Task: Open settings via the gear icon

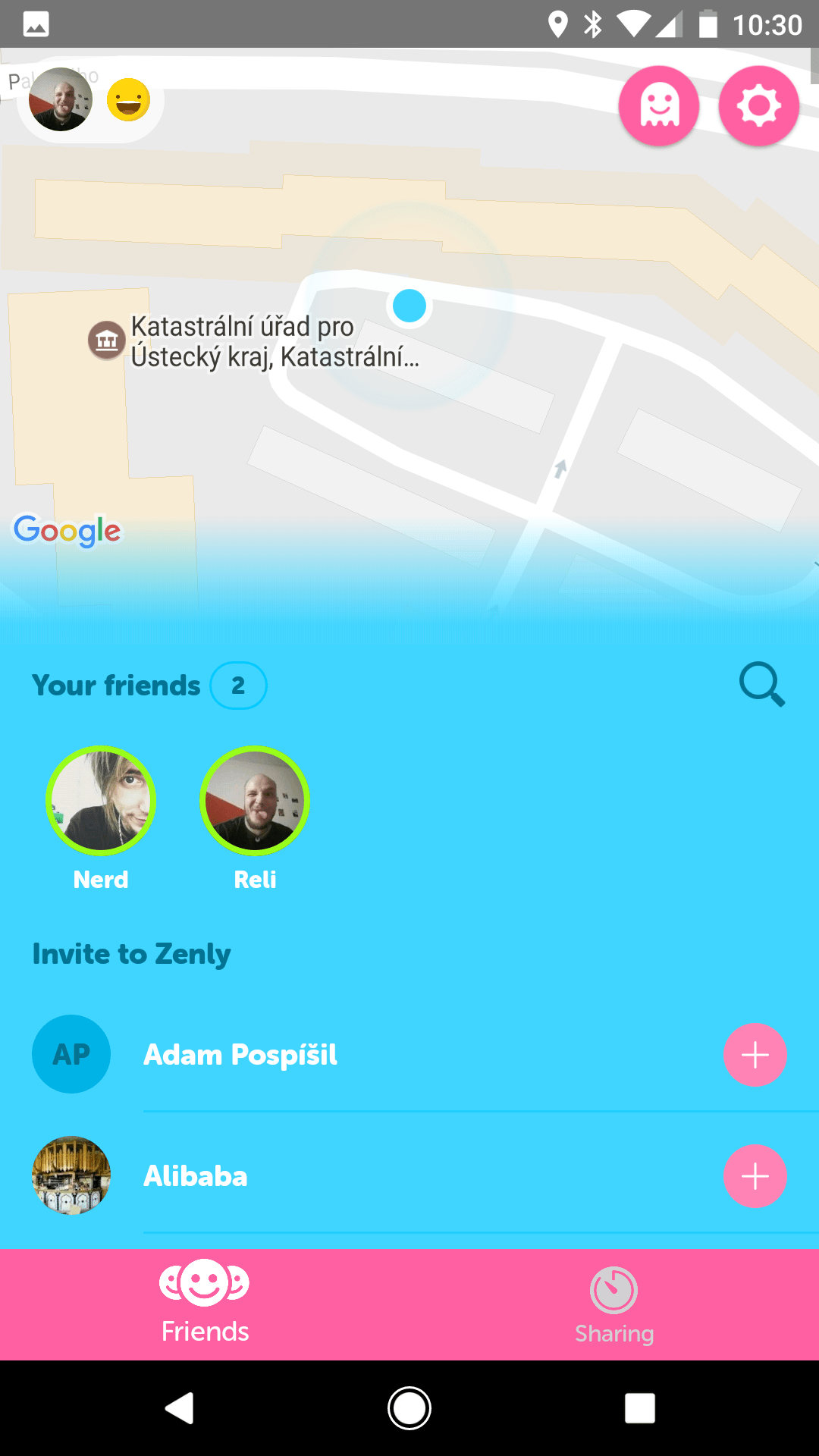Action: point(759,105)
